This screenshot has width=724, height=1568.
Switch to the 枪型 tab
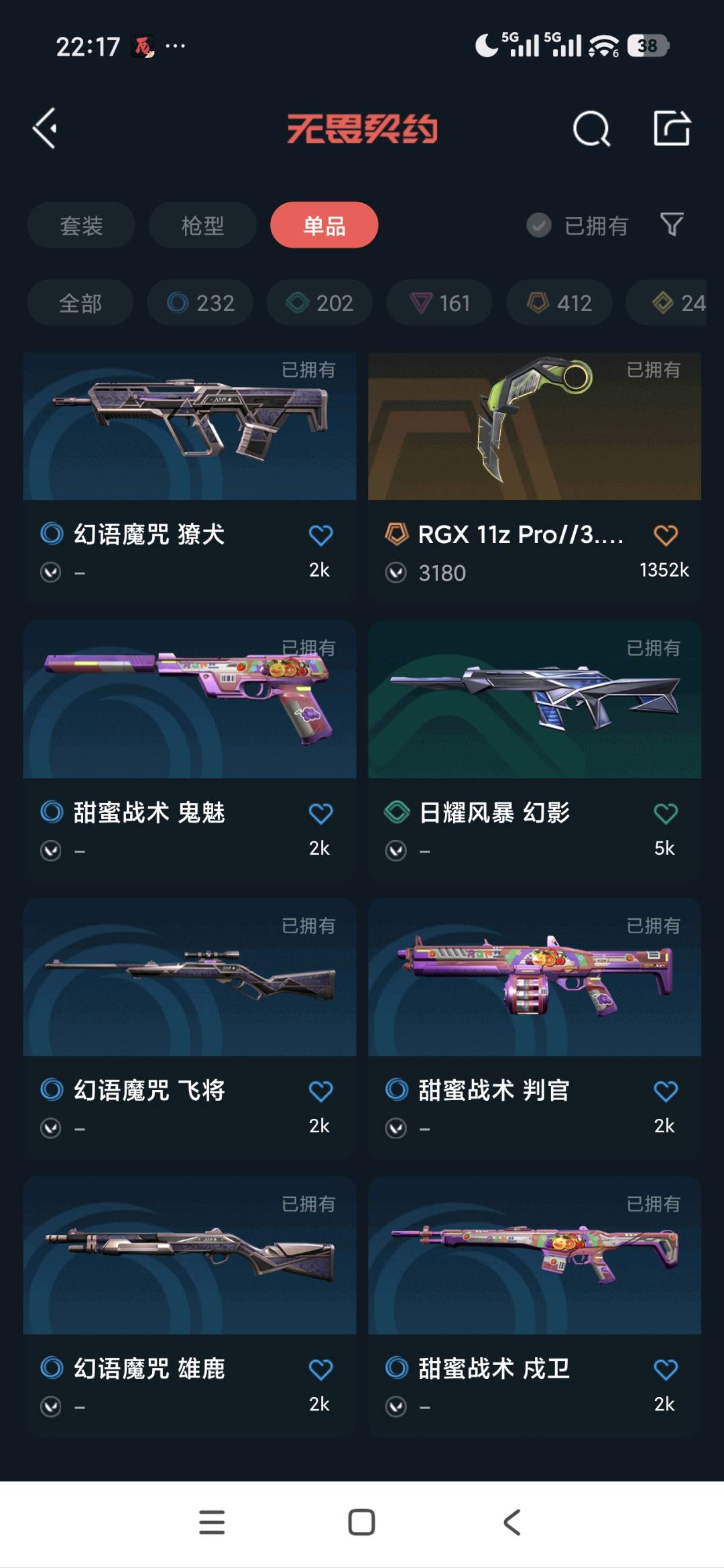point(202,225)
